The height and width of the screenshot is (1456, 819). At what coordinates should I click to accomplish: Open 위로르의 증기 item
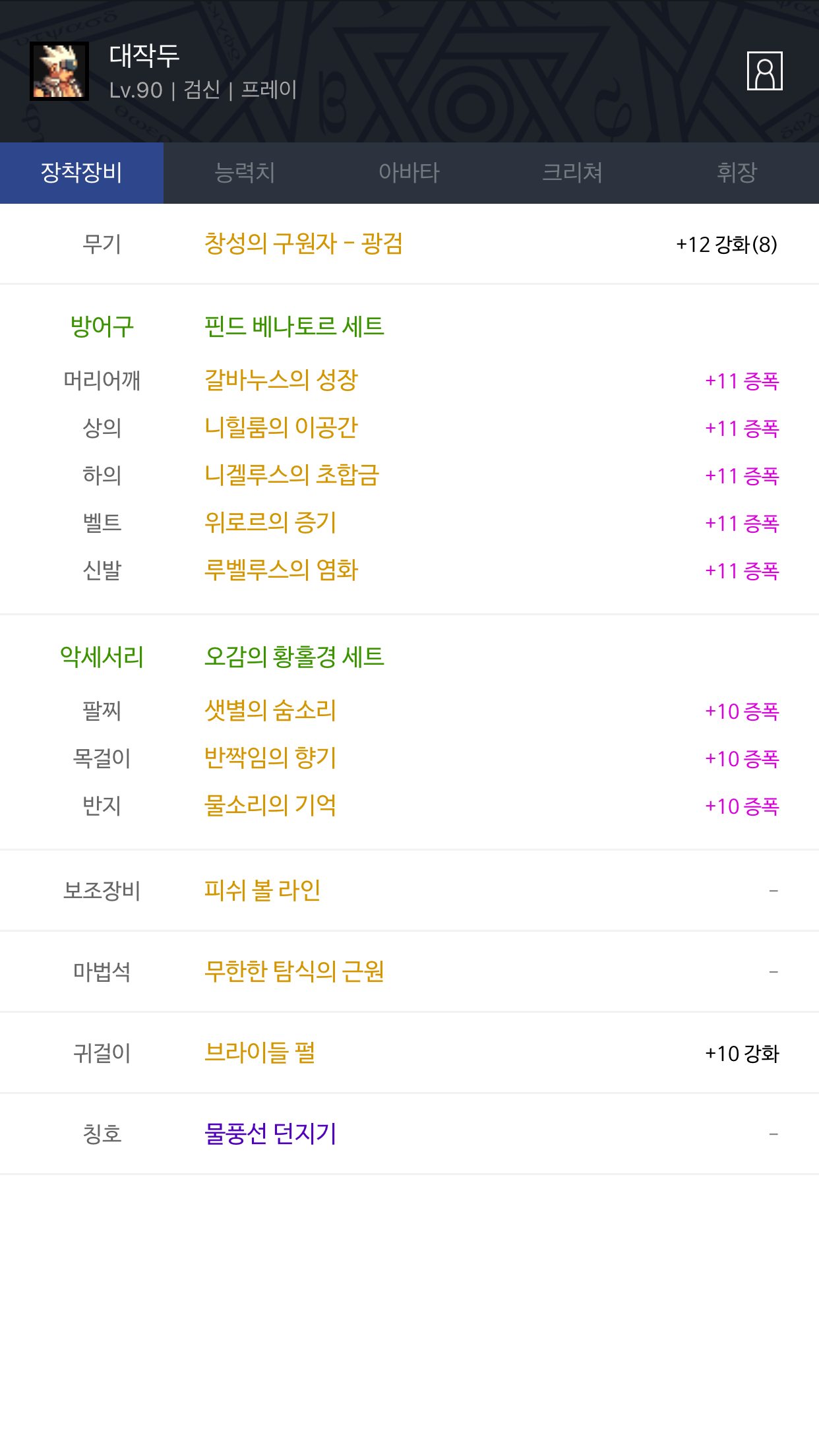point(270,523)
